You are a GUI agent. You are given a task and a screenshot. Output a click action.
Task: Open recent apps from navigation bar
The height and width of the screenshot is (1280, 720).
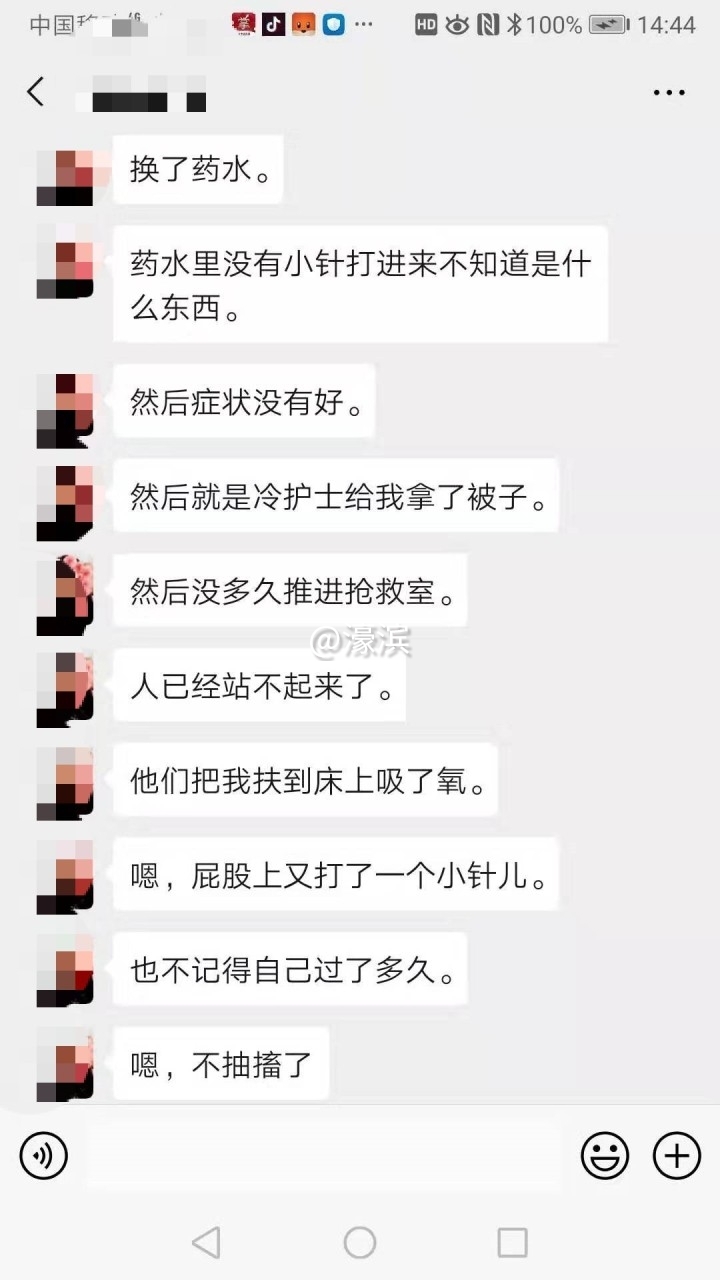click(512, 1242)
